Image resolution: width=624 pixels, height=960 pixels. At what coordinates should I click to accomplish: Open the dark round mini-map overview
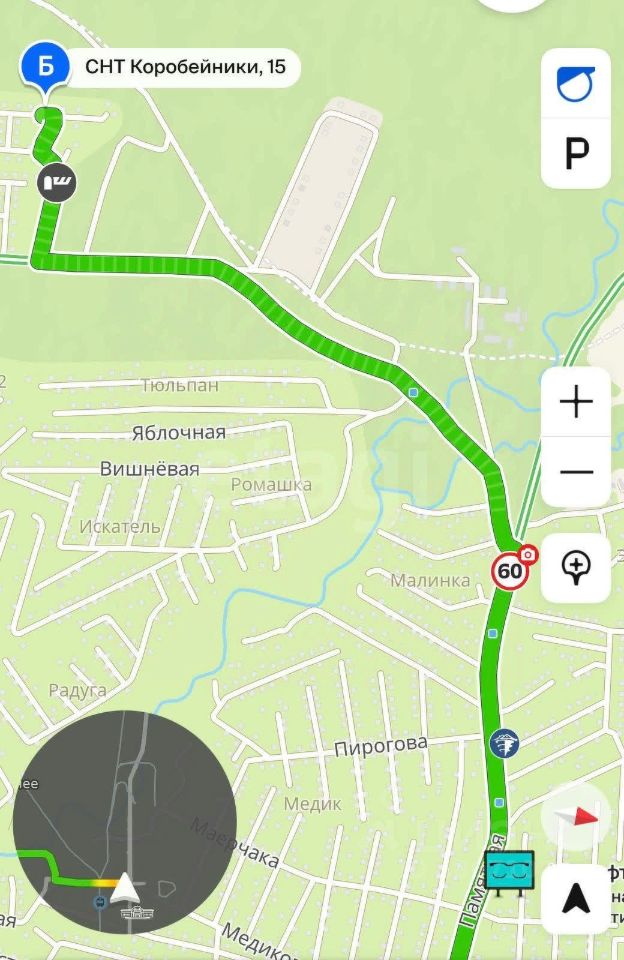pyautogui.click(x=124, y=822)
